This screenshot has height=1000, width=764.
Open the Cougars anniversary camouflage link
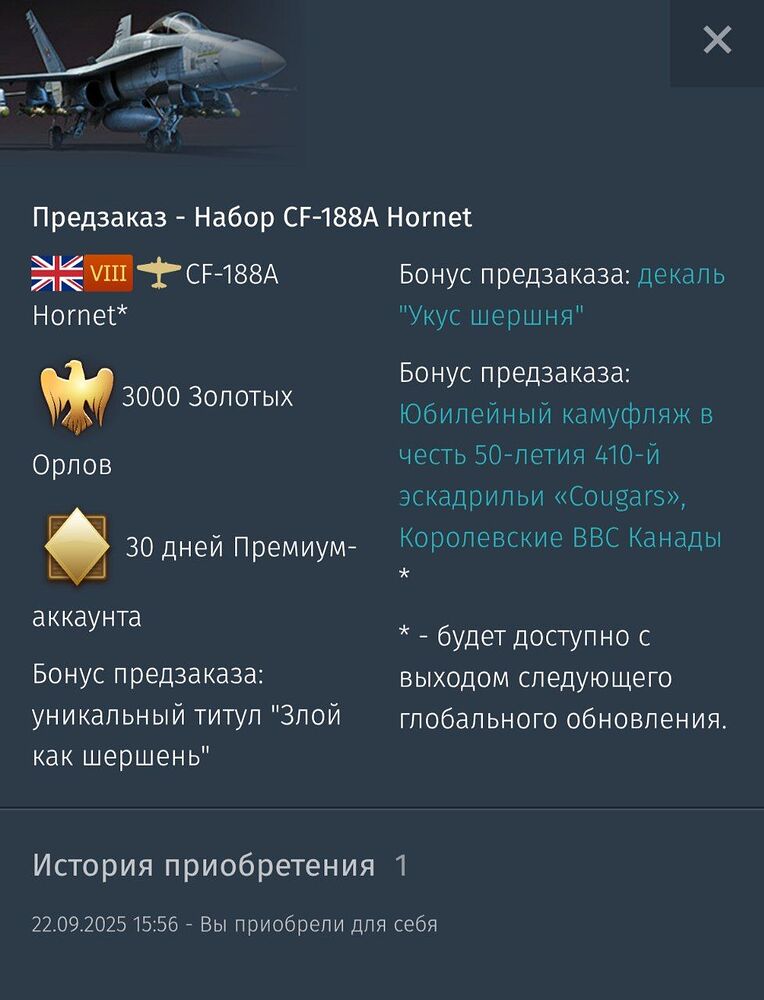[555, 476]
